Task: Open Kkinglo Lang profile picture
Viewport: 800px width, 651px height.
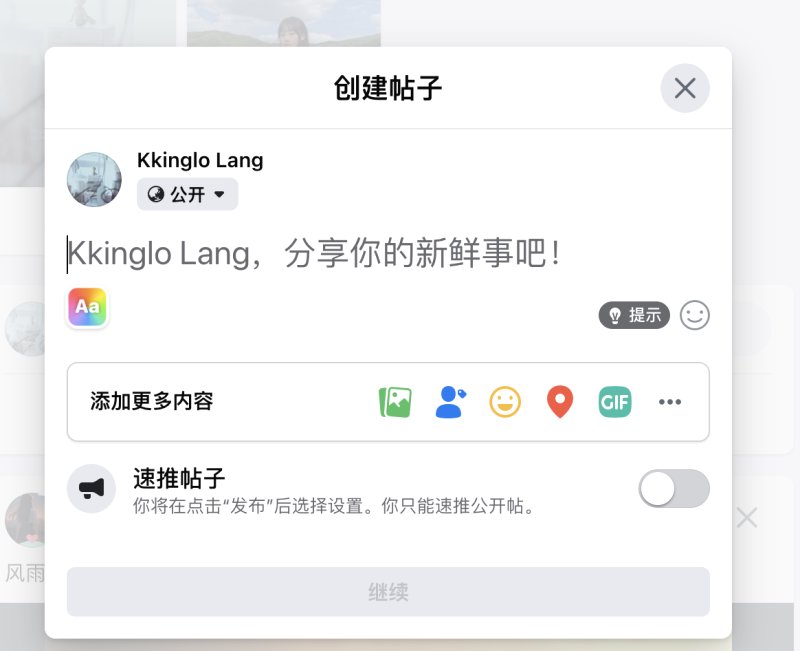Action: coord(94,180)
